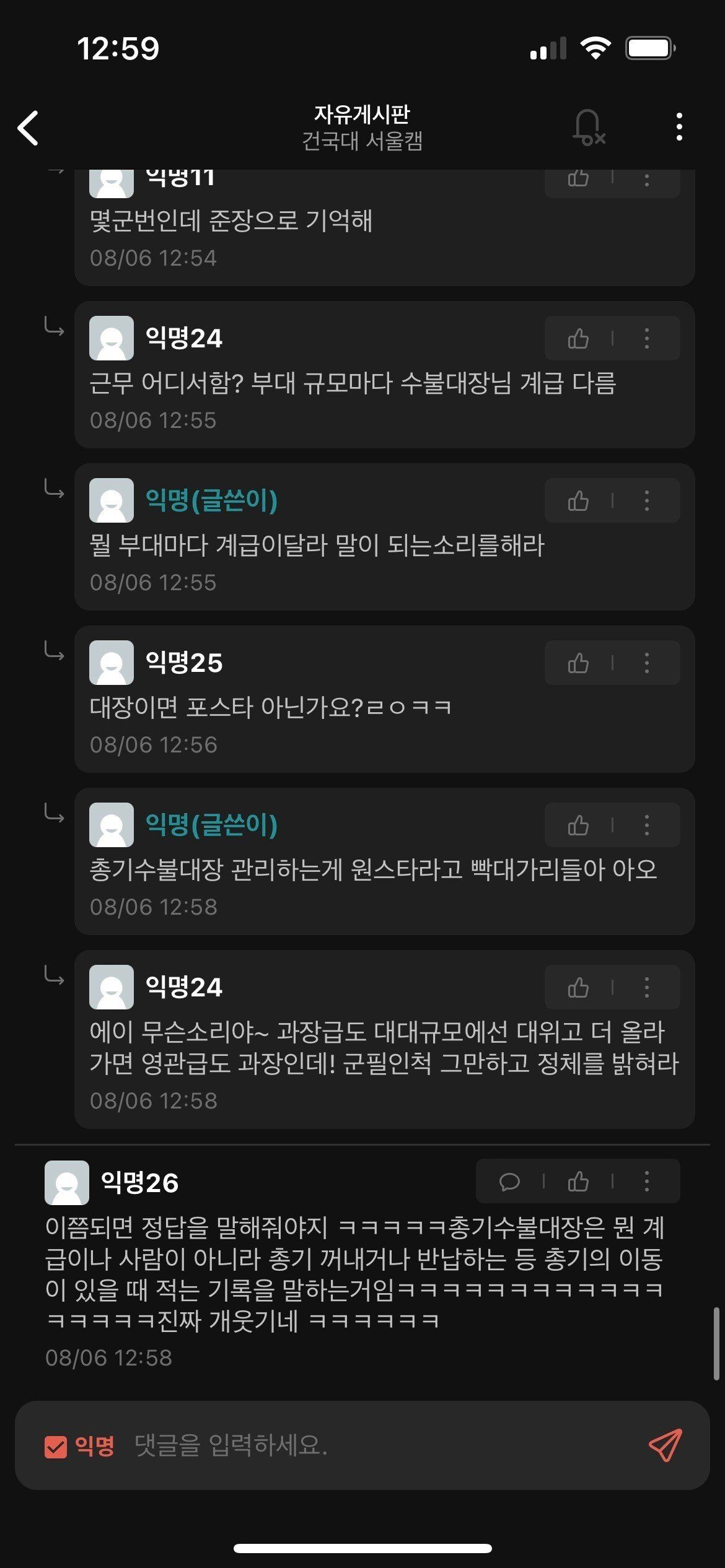
Task: Uncheck the 익명 anonymous checkbox
Action: click(56, 1447)
